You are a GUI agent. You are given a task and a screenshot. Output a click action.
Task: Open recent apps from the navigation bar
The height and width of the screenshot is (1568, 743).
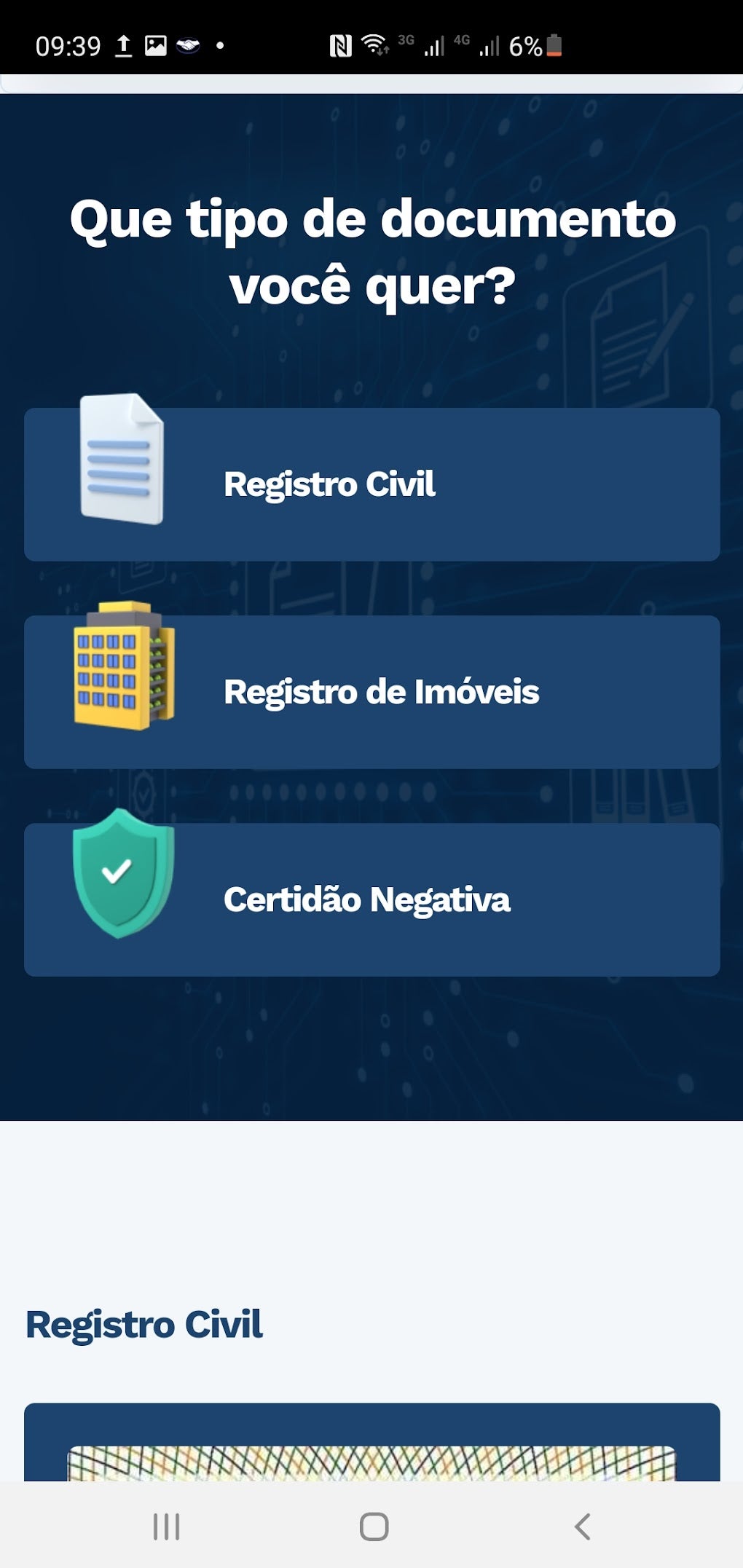166,1526
